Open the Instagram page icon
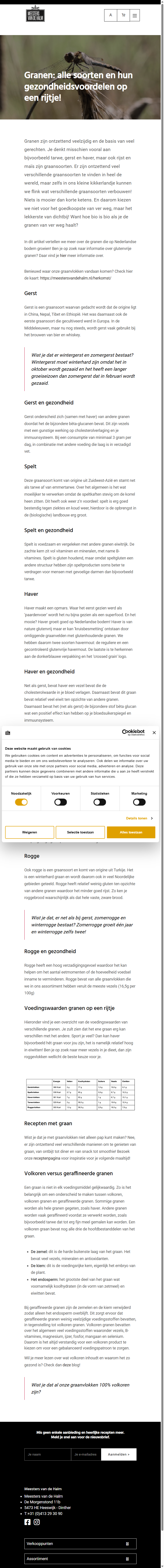Image resolution: width=164 pixels, height=1568 pixels. click(36, 1522)
